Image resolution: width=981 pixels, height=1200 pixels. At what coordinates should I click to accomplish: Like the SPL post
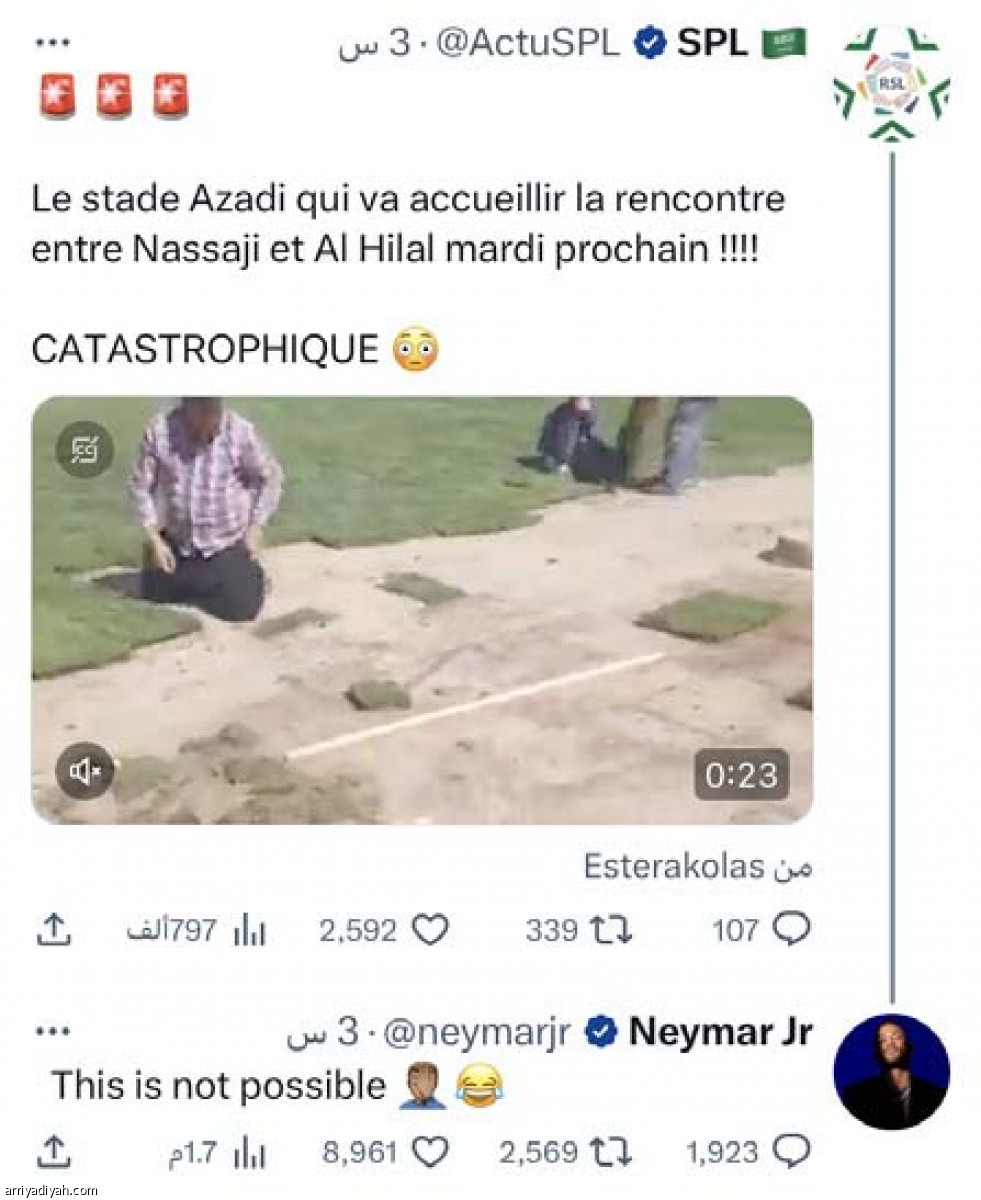431,931
